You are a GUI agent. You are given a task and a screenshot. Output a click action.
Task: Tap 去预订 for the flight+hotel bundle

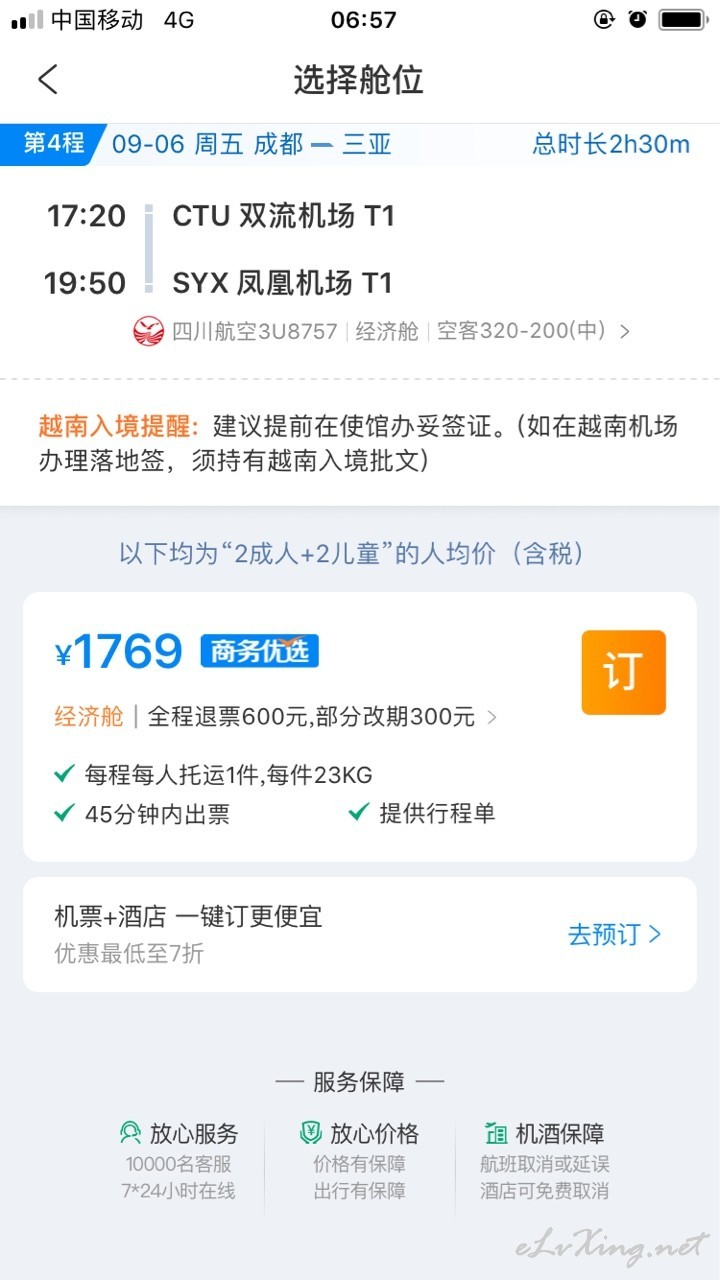point(614,934)
